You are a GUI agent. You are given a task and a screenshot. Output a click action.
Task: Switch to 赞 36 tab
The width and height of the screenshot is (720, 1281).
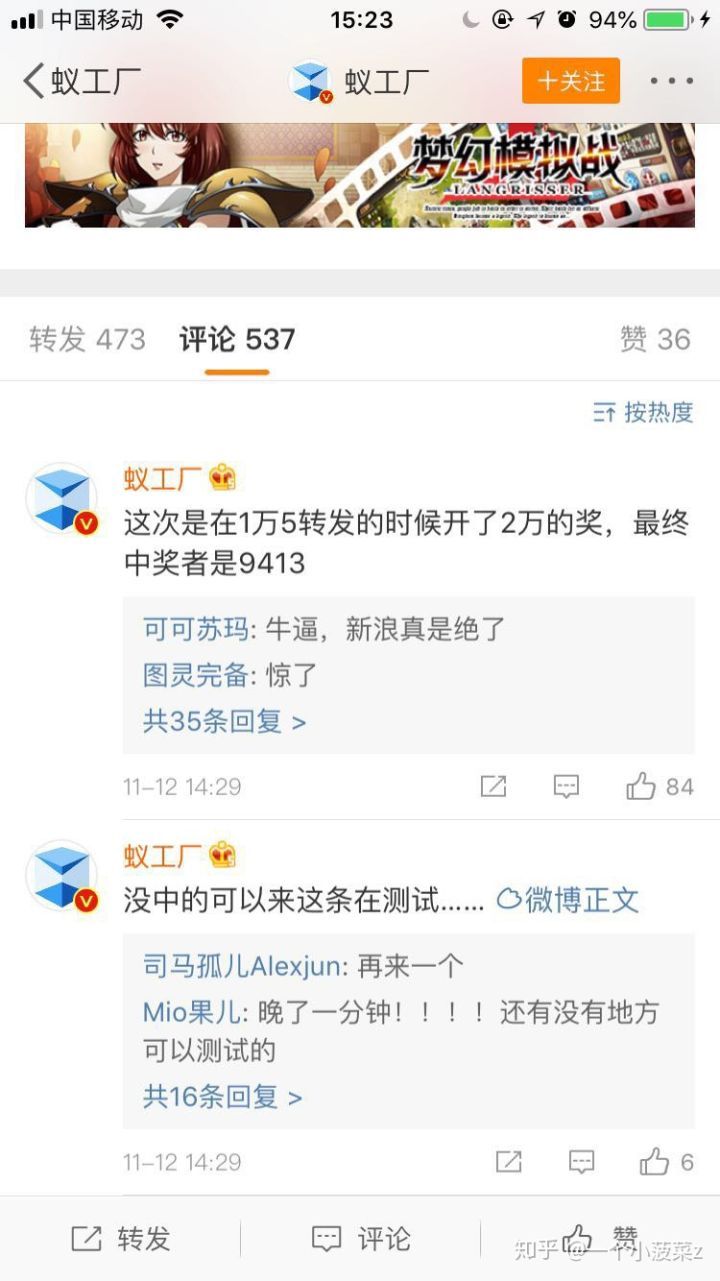(x=655, y=340)
